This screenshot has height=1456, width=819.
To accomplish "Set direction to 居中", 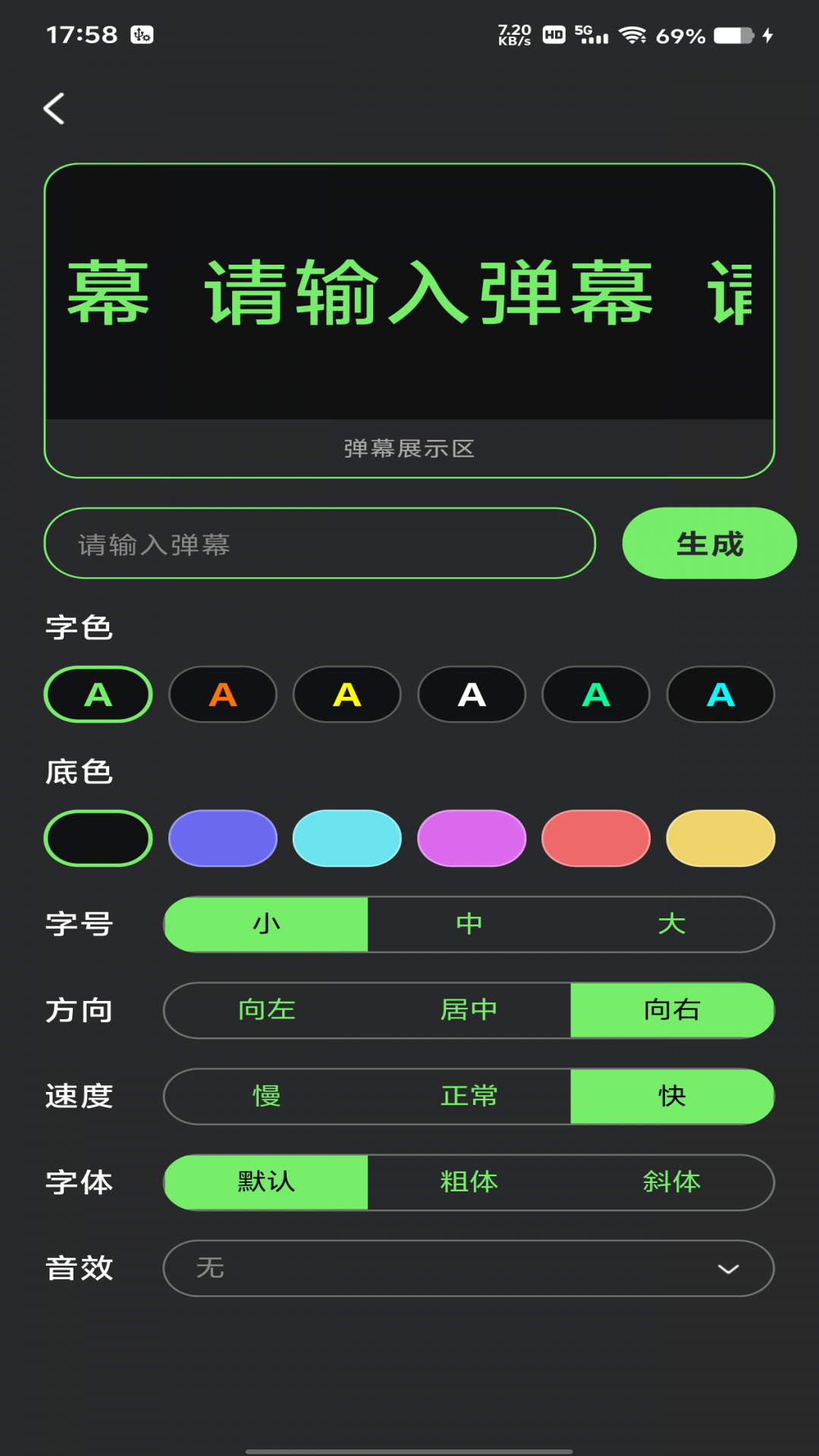I will [x=469, y=1010].
